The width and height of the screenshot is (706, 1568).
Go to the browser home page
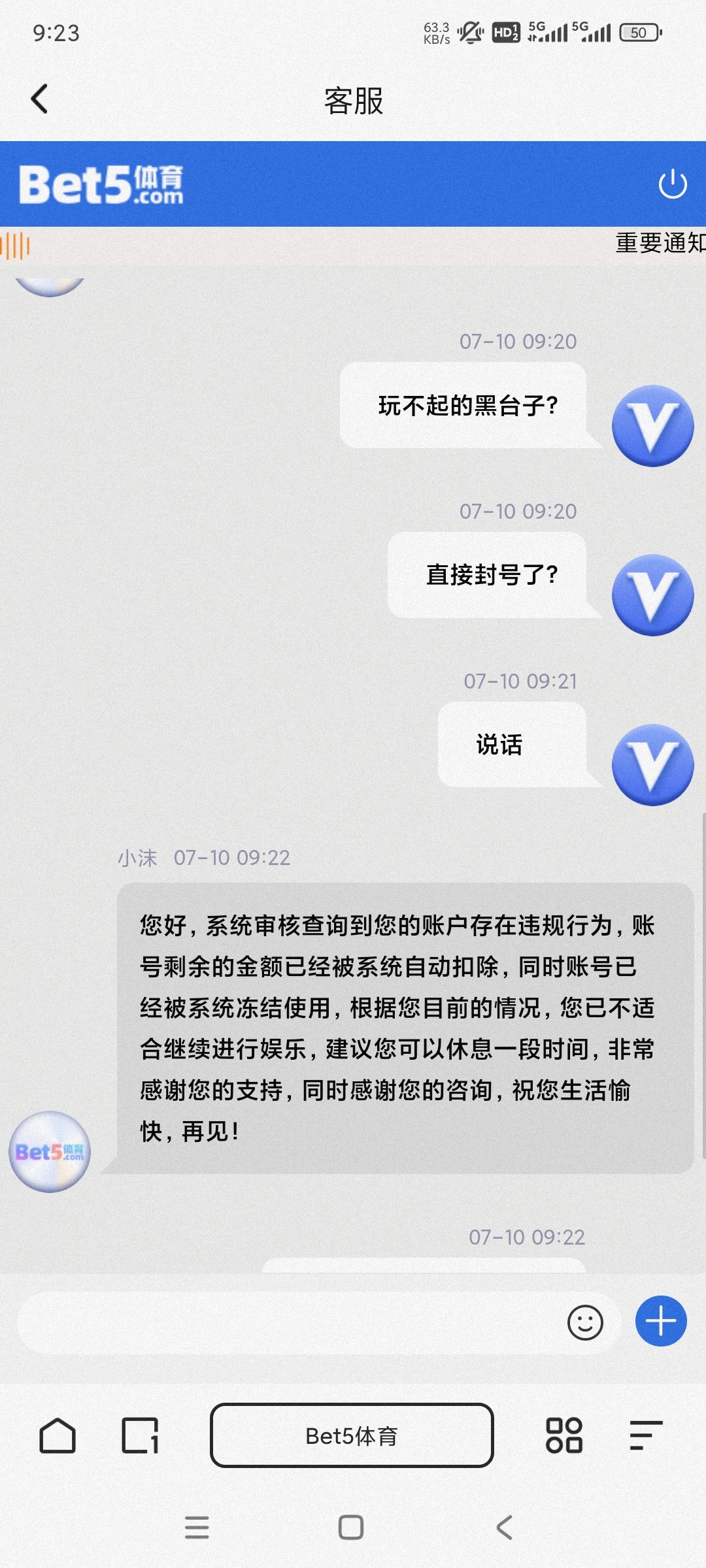58,1435
